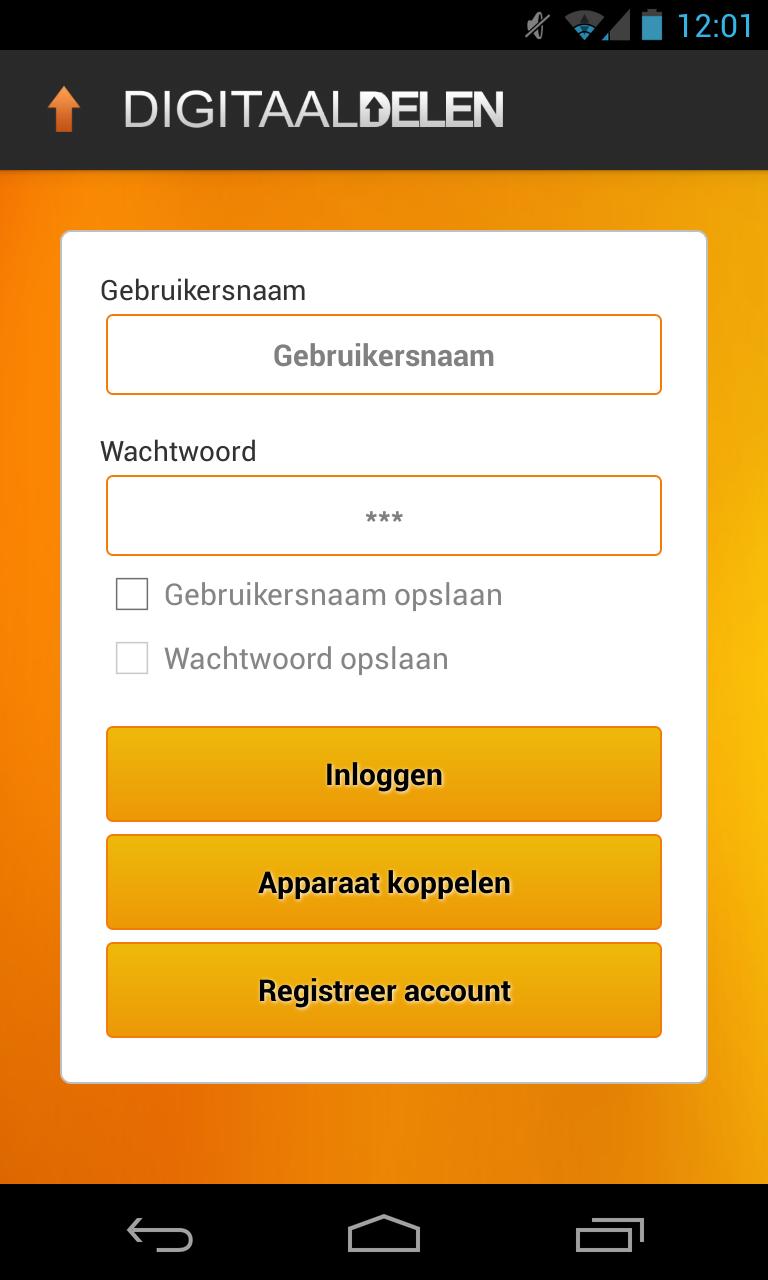Select "Apparaat koppelen"
The width and height of the screenshot is (768, 1280).
(x=384, y=882)
